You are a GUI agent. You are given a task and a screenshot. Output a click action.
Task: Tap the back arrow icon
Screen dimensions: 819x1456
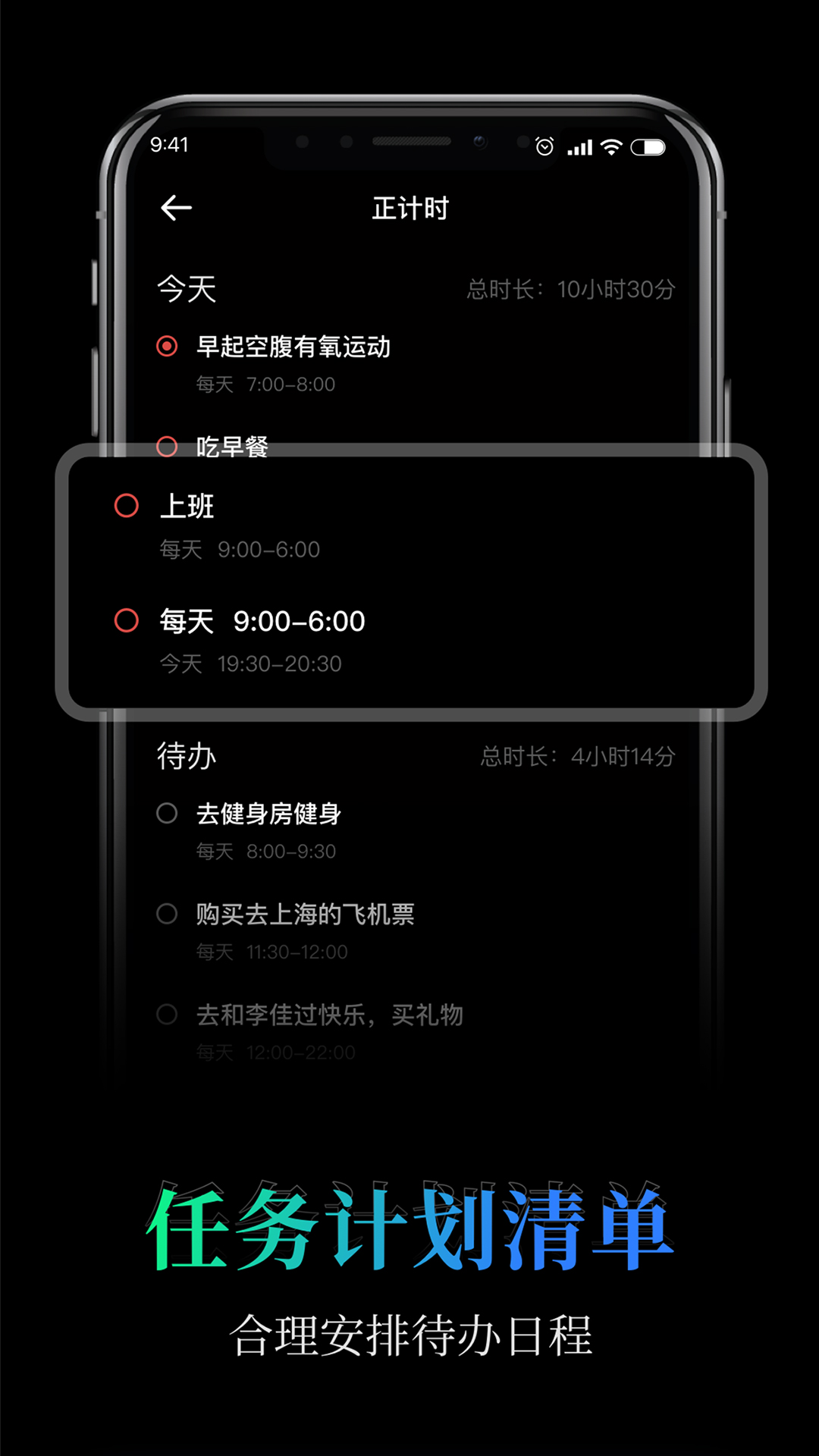point(176,206)
